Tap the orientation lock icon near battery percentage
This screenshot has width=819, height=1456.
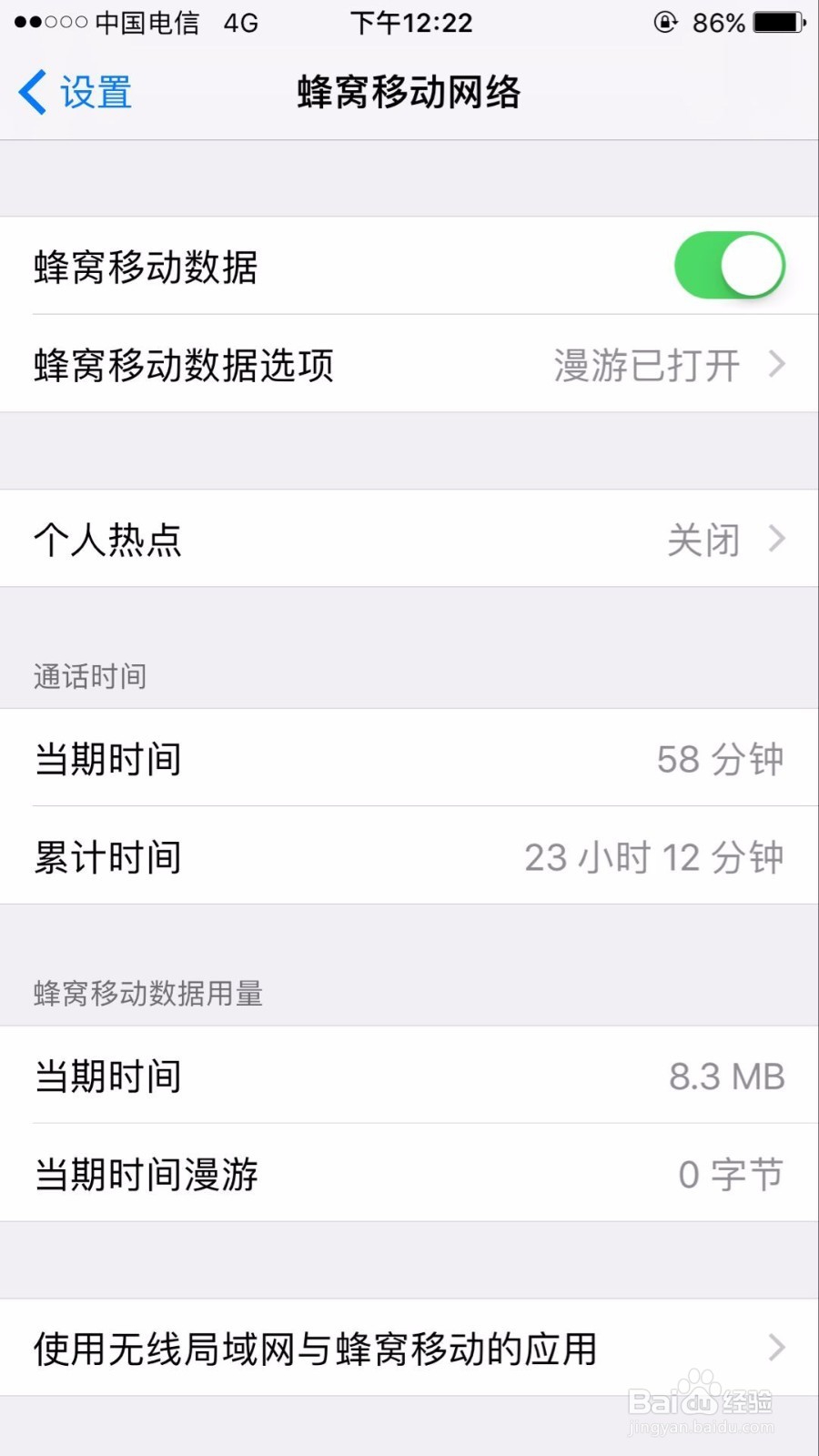[664, 23]
